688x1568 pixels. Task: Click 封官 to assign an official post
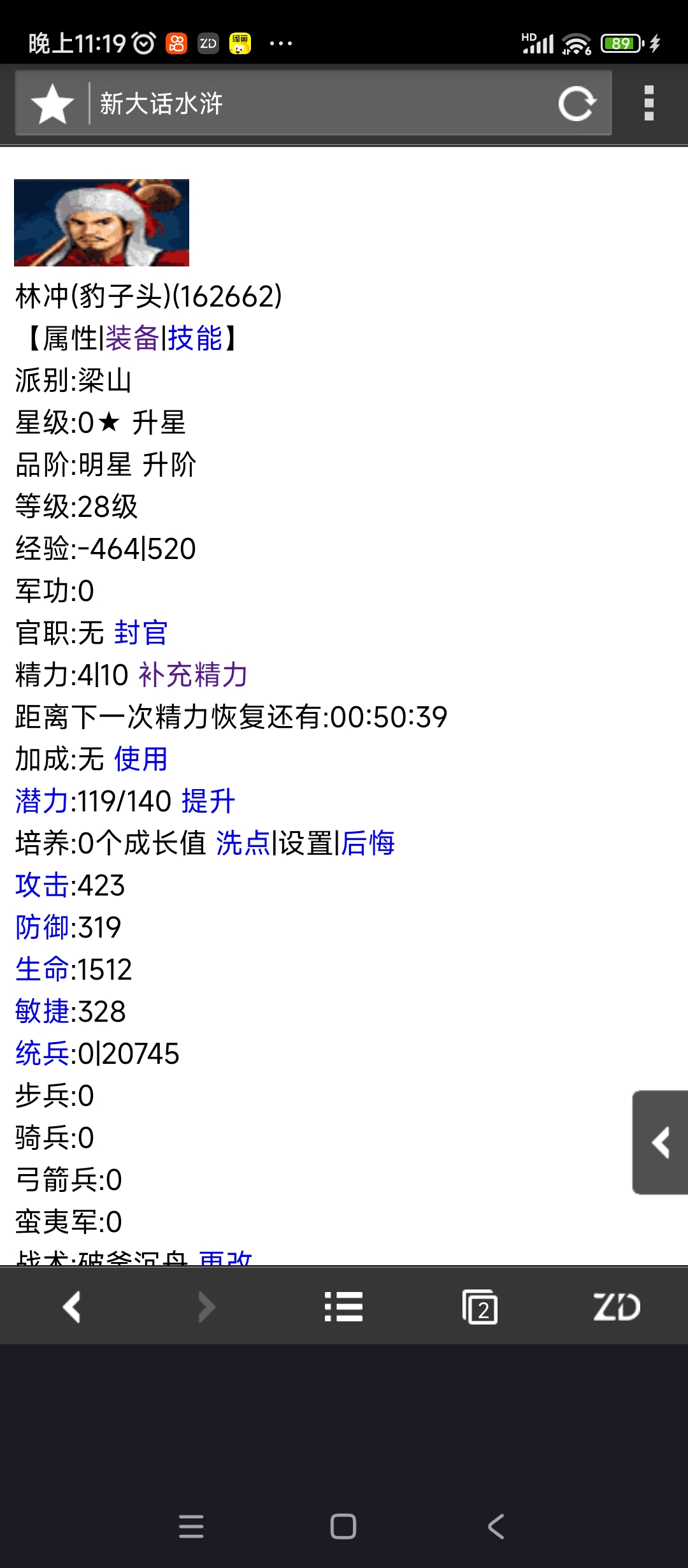(141, 633)
